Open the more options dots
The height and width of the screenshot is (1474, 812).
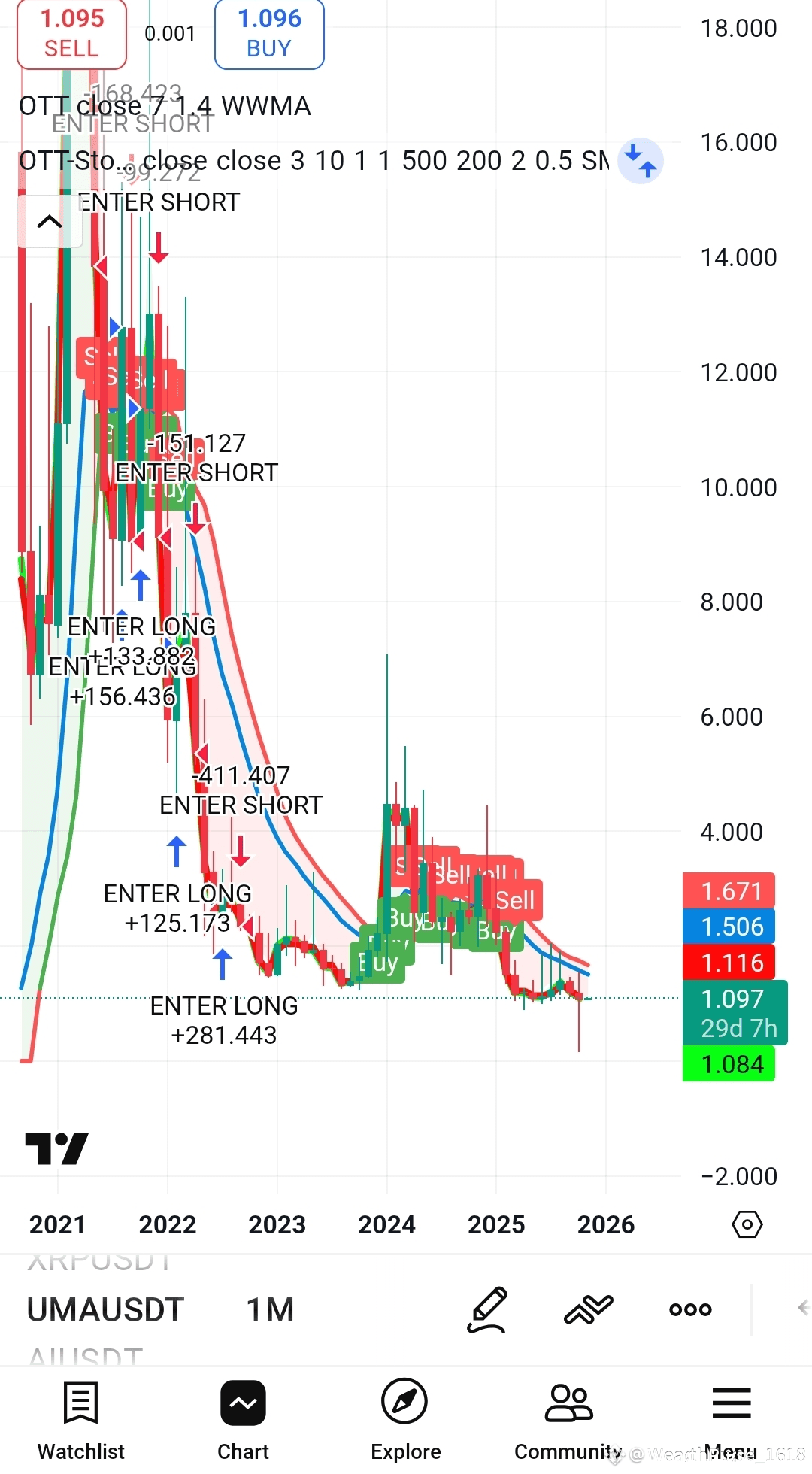coord(690,1309)
